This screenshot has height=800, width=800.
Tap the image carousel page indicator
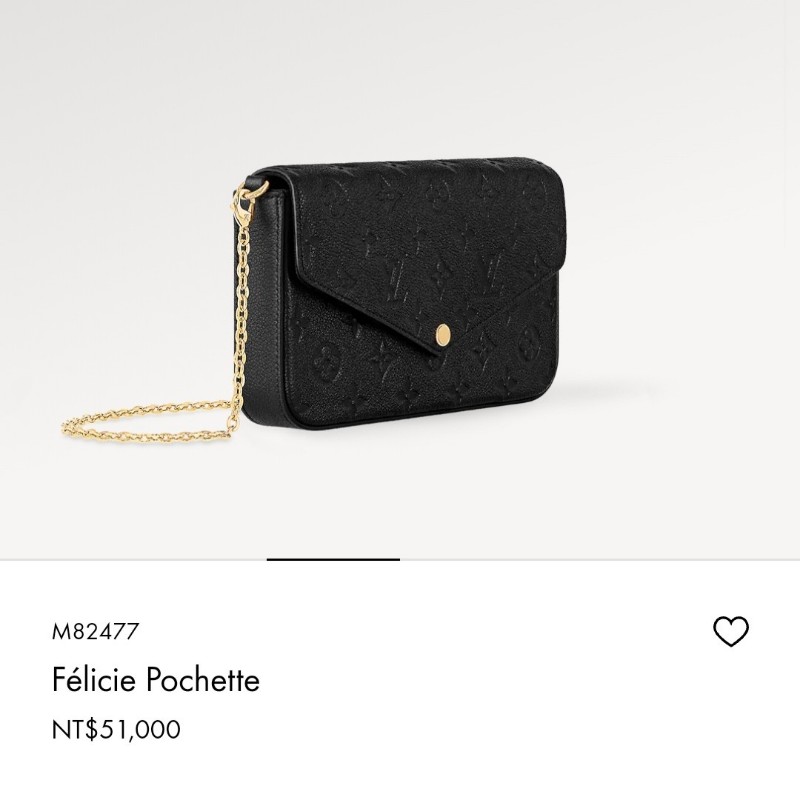tap(333, 559)
